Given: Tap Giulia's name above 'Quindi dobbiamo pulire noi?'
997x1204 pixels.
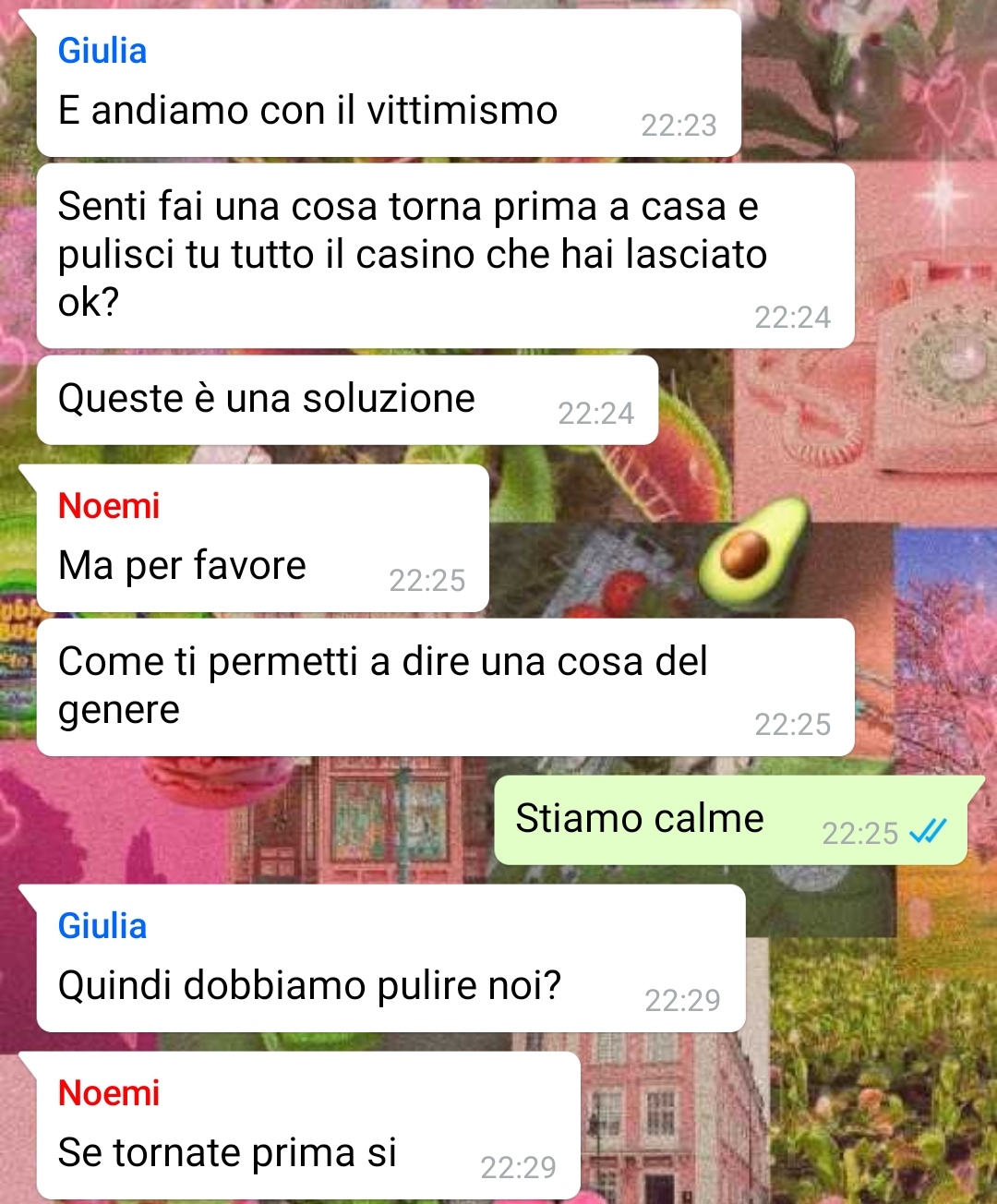Looking at the screenshot, I should pos(102,926).
